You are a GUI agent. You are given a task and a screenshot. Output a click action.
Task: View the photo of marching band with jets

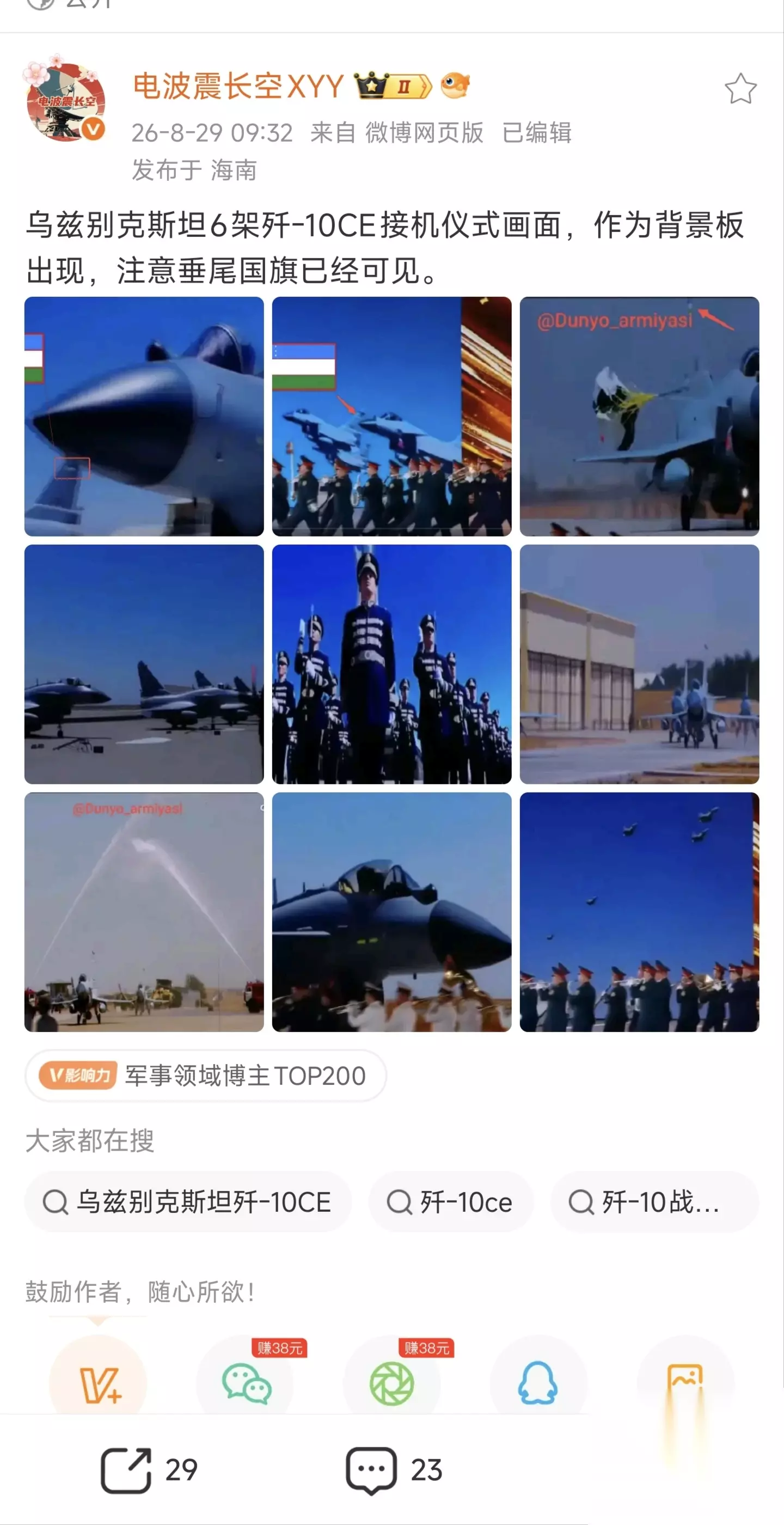pos(391,416)
